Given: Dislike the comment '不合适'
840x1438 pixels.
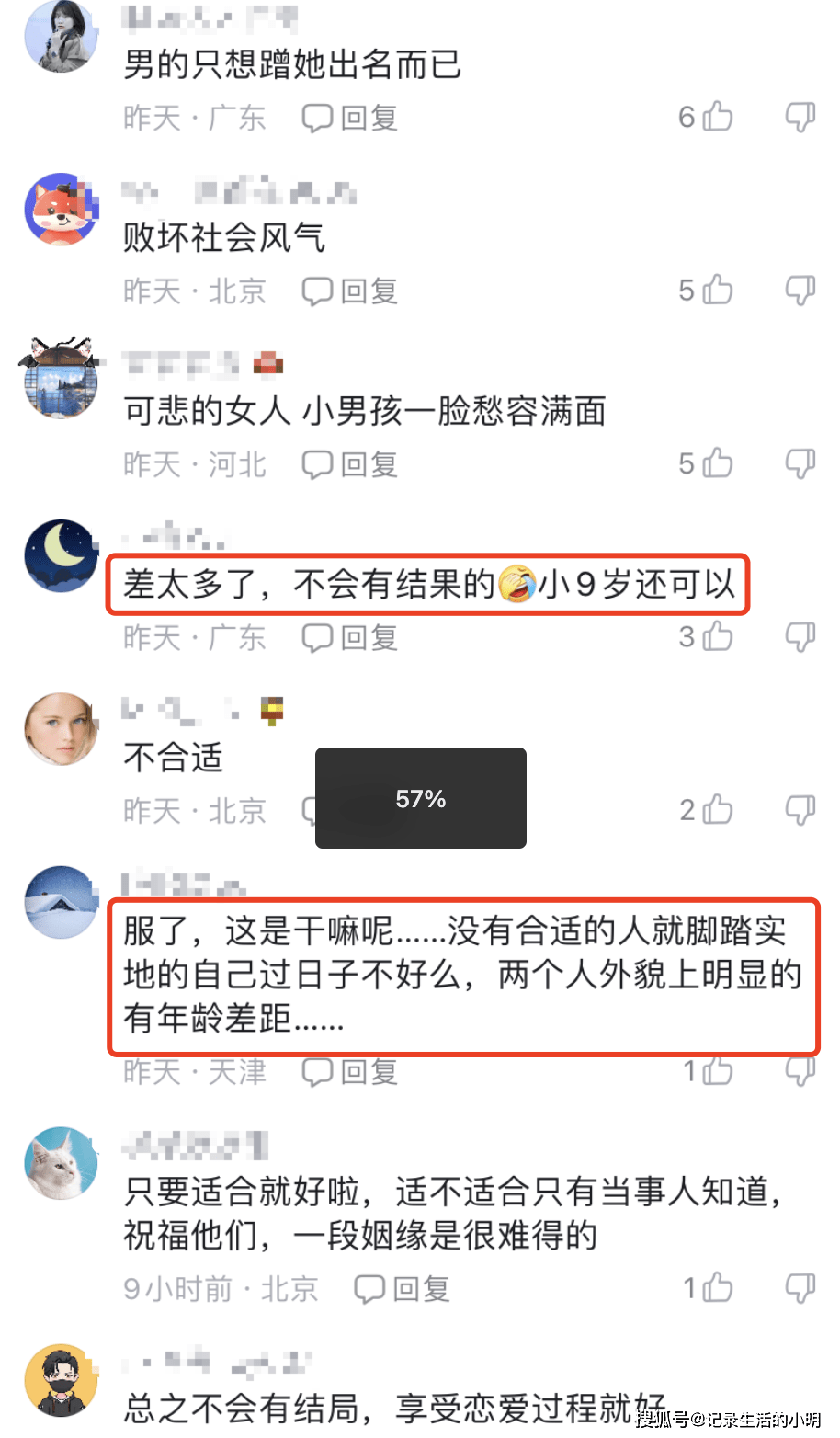Looking at the screenshot, I should coord(800,810).
